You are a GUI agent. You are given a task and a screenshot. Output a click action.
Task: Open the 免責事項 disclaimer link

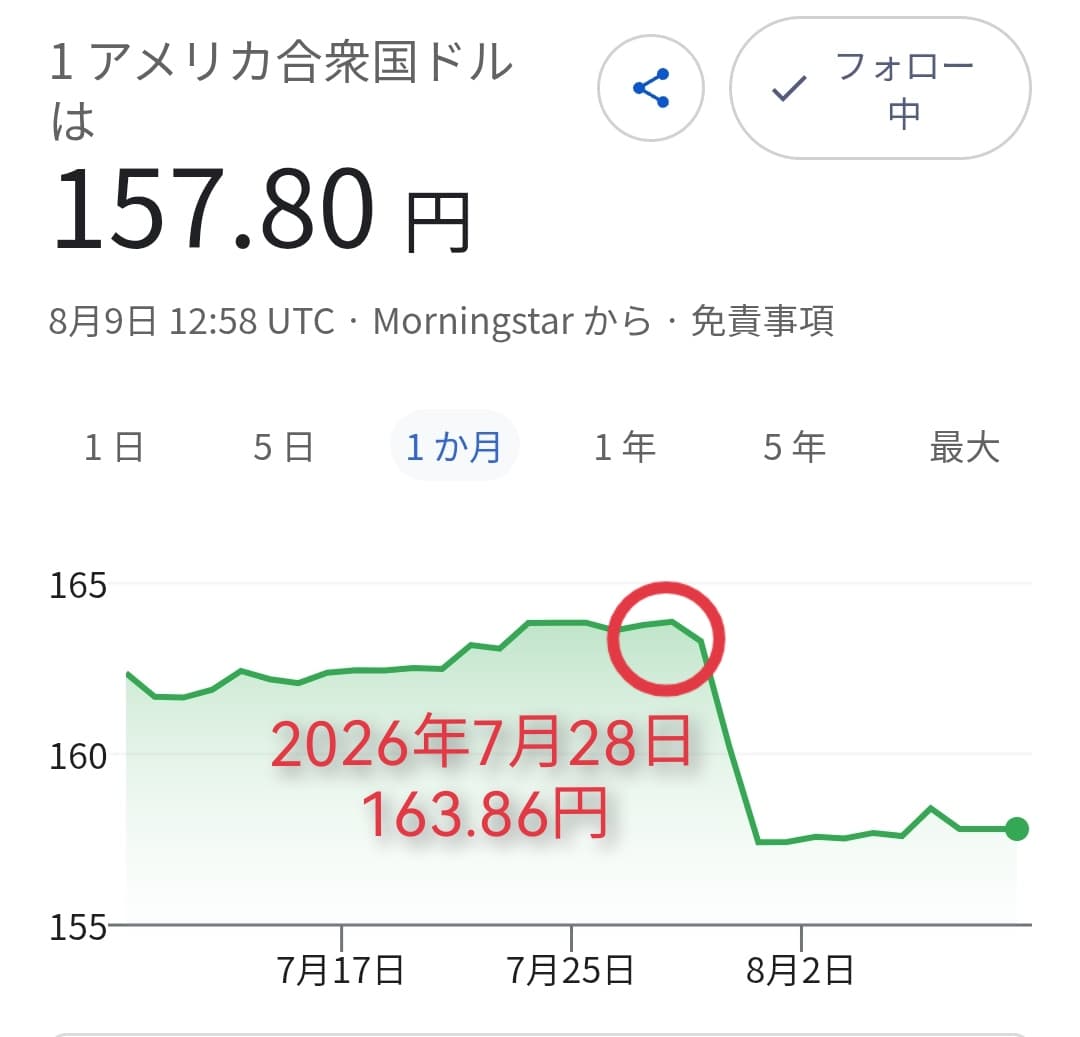(762, 321)
